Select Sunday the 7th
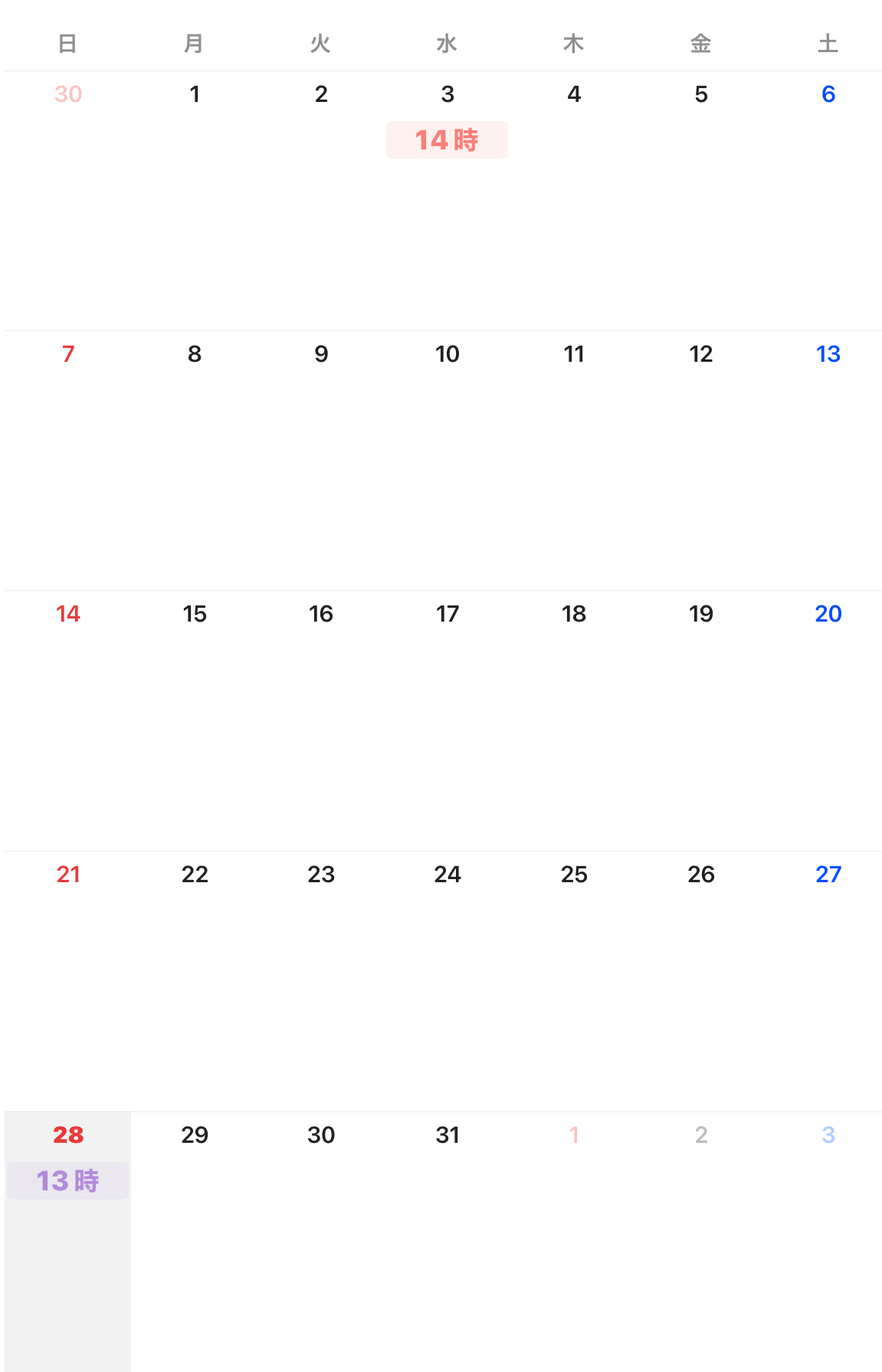882x1372 pixels. 67,354
